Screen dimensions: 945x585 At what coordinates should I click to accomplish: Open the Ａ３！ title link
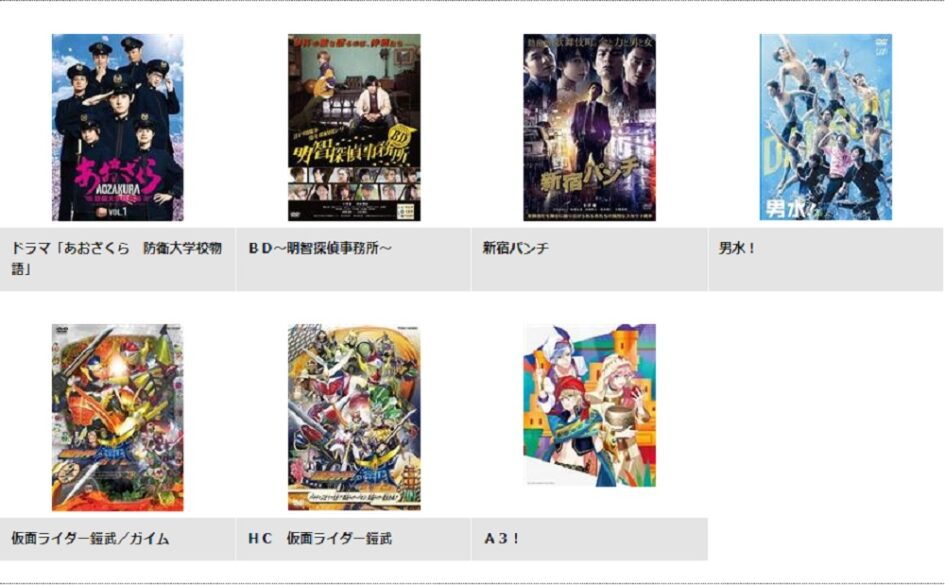point(502,538)
